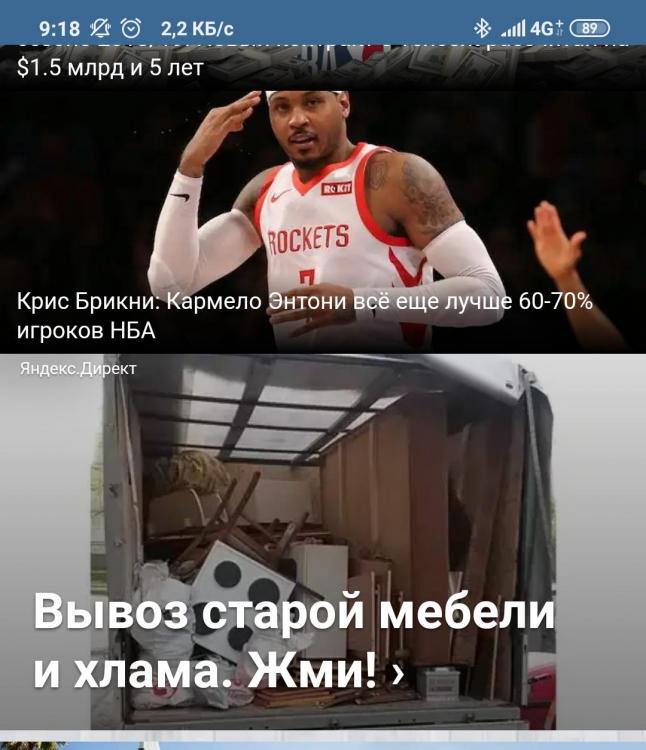Viewport: 646px width, 750px height.
Task: Open the Крис Брикни Кармело Энтони article
Action: pos(305,314)
